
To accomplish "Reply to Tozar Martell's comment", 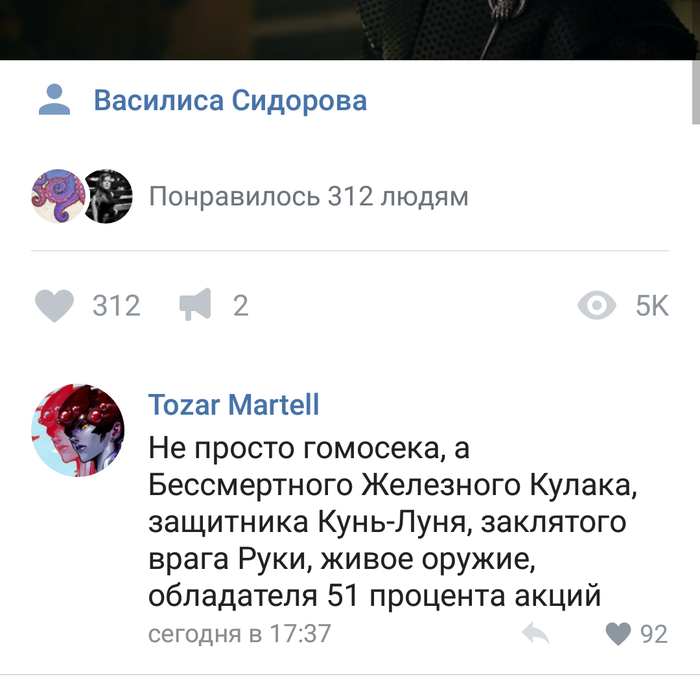I will (x=536, y=633).
